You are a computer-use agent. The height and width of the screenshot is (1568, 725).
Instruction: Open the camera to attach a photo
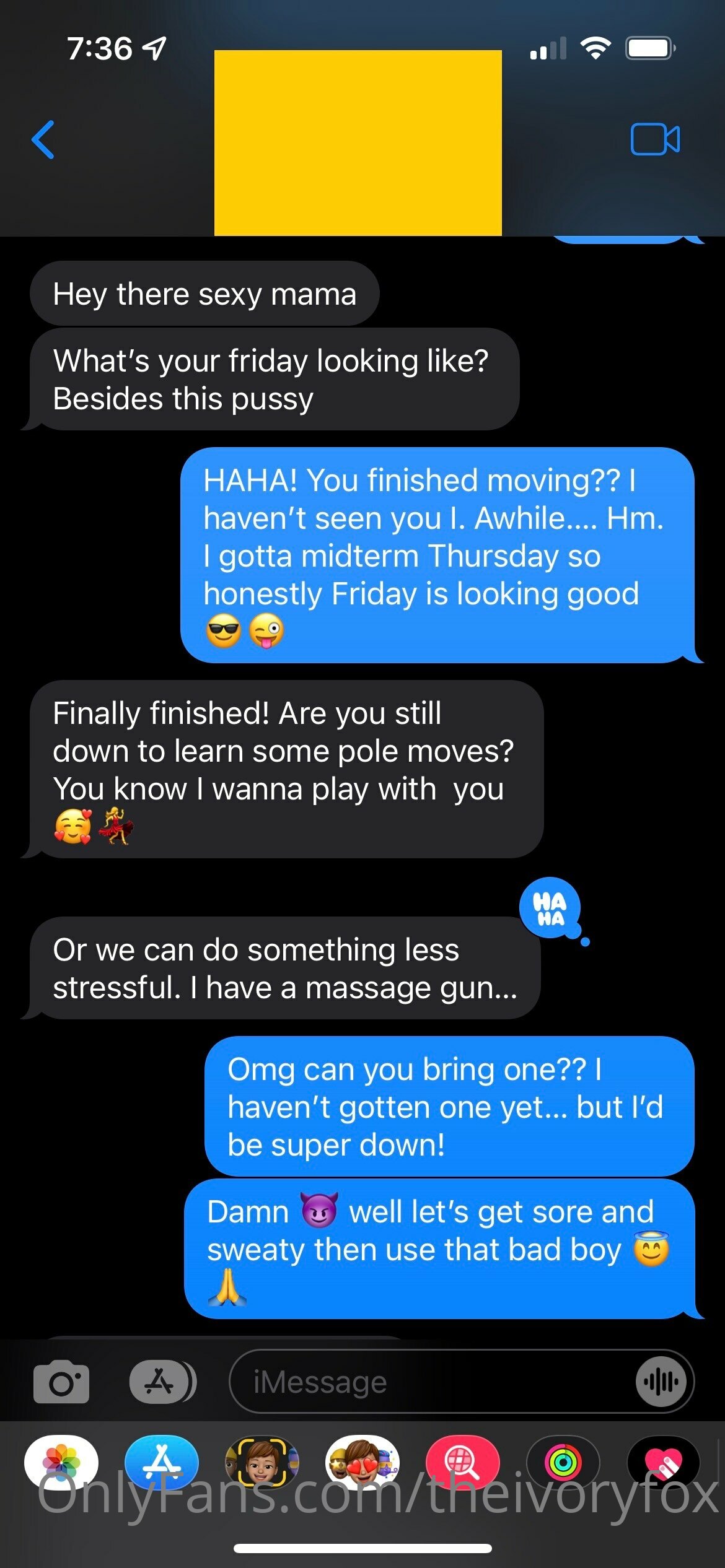click(61, 1382)
